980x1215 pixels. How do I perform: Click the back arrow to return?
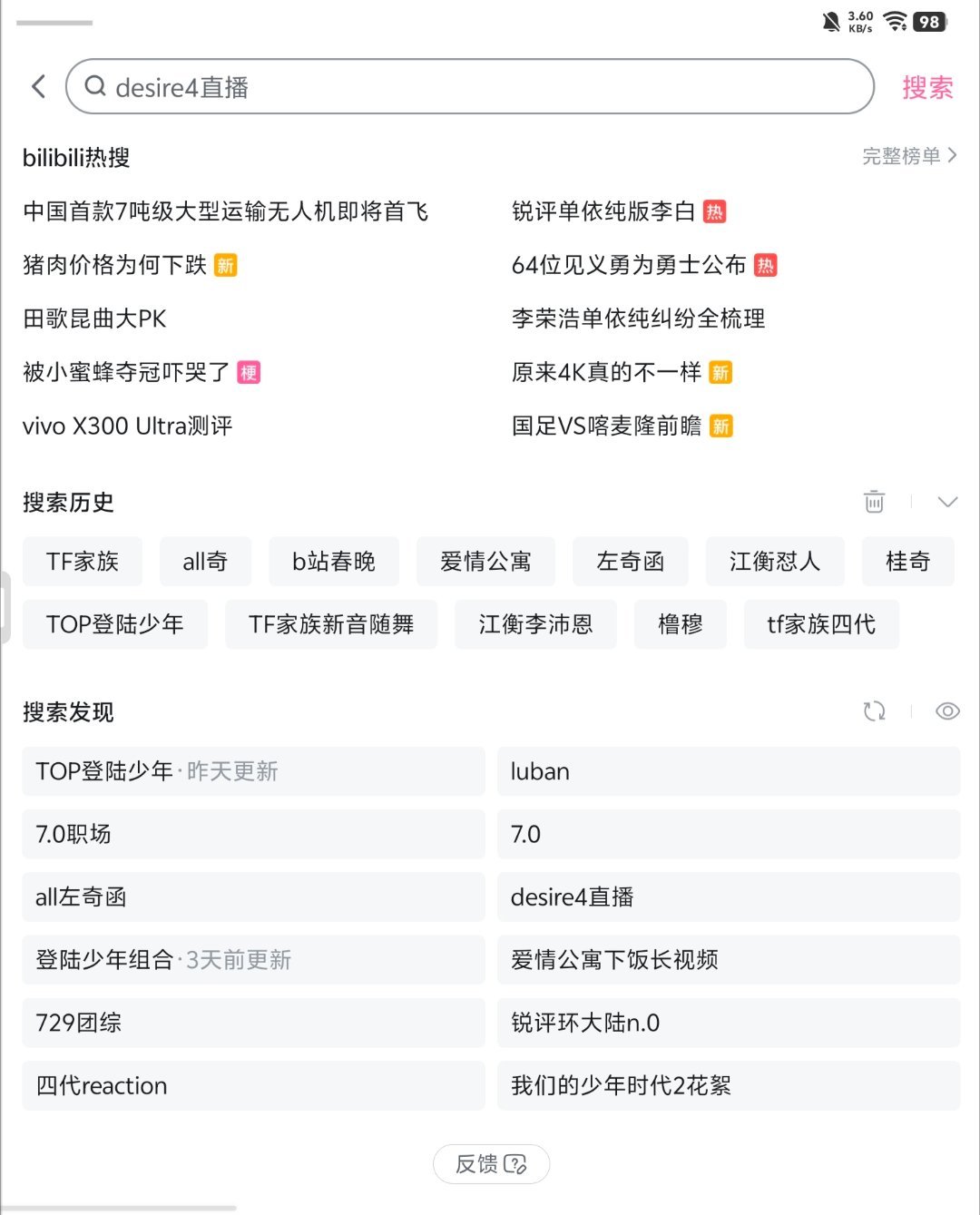[37, 86]
